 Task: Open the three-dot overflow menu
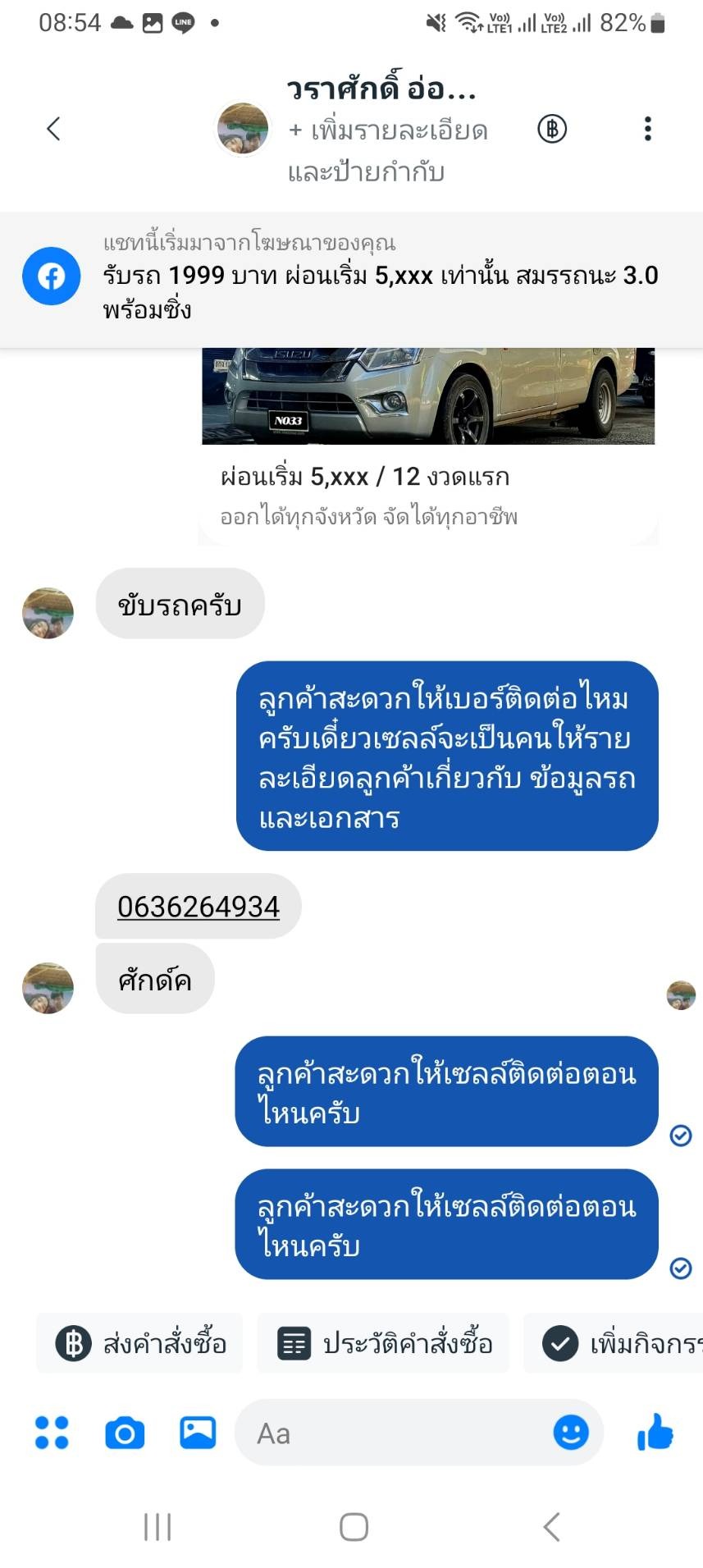[x=648, y=129]
